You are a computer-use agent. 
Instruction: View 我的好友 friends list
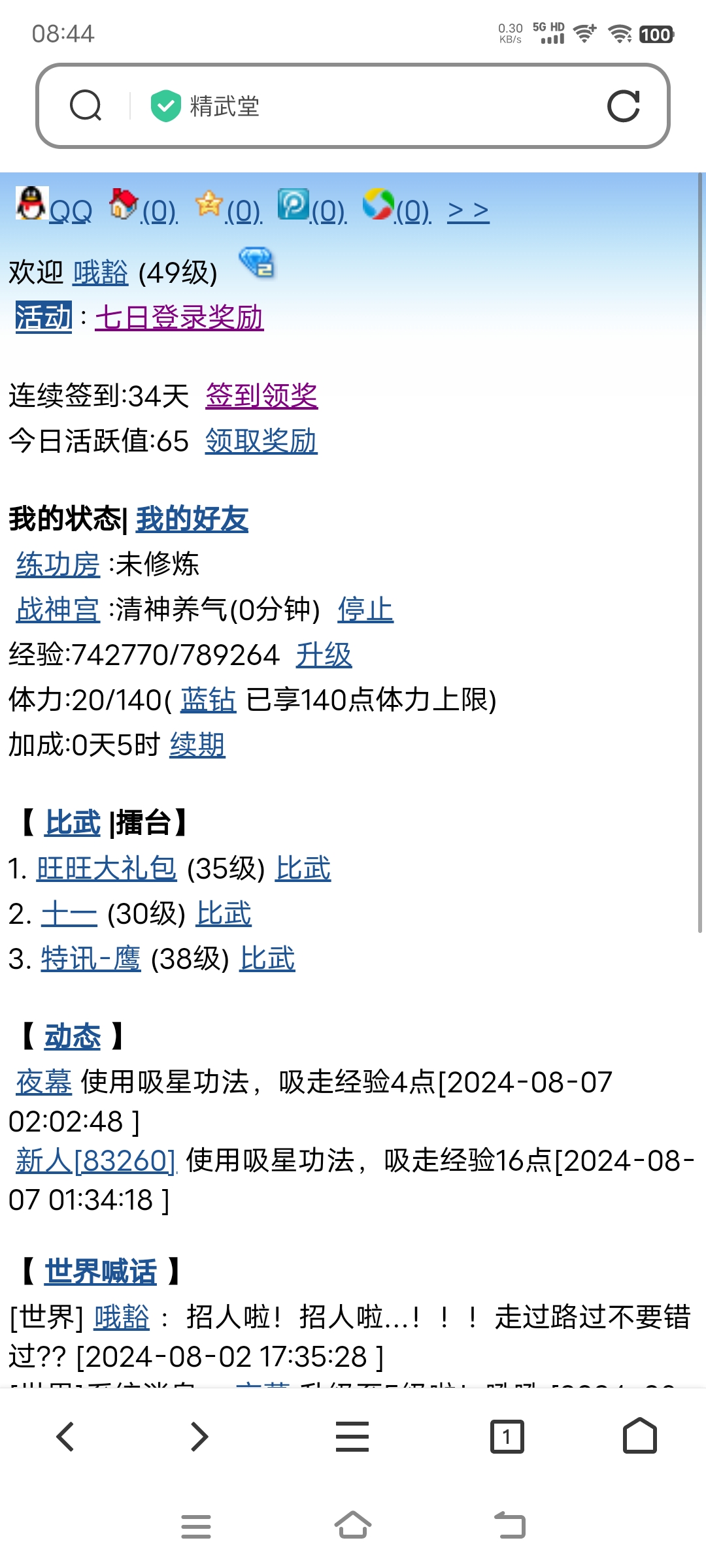[192, 519]
